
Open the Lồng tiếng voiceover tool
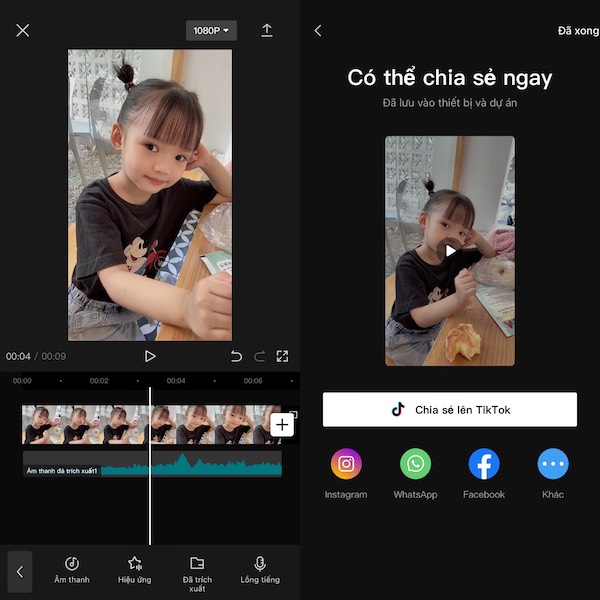260,570
